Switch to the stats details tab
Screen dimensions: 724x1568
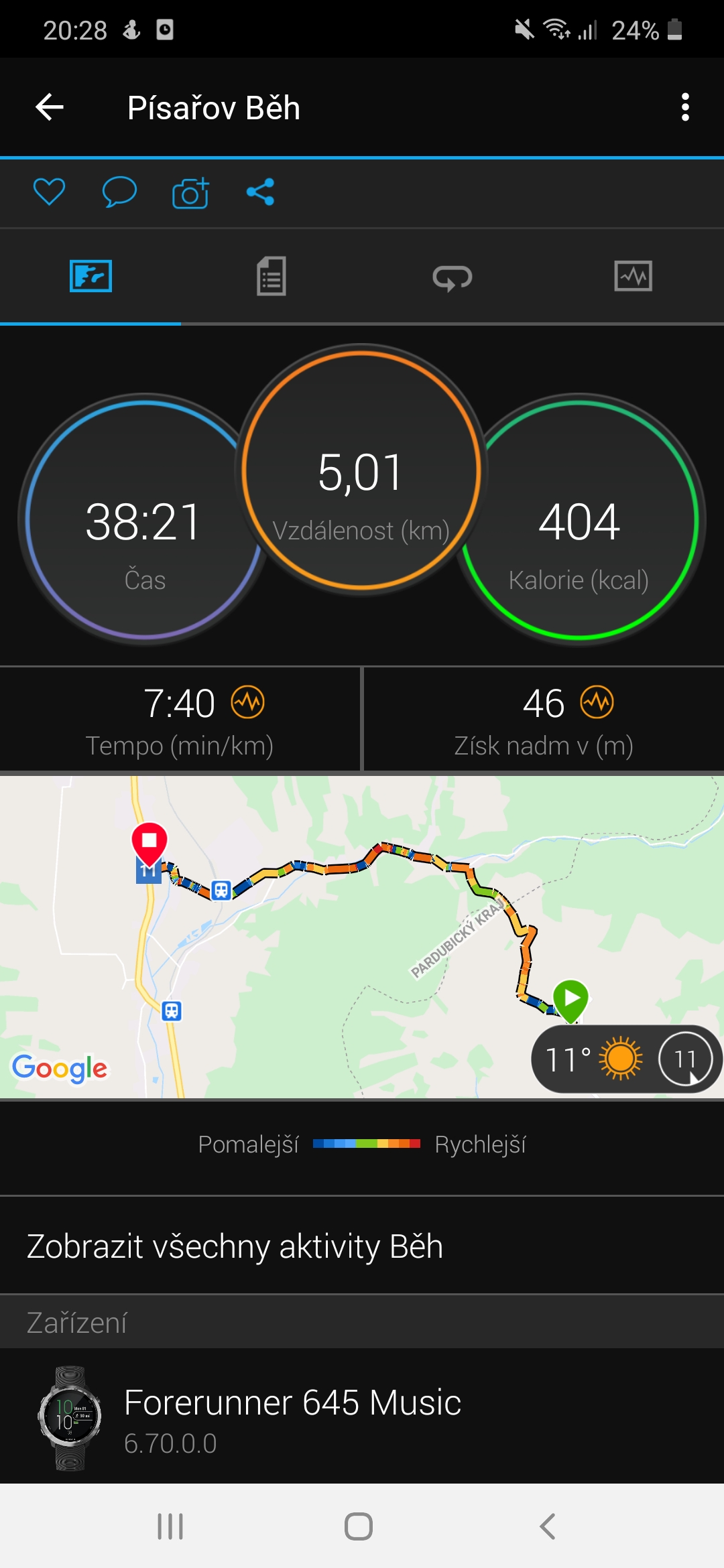tap(271, 276)
